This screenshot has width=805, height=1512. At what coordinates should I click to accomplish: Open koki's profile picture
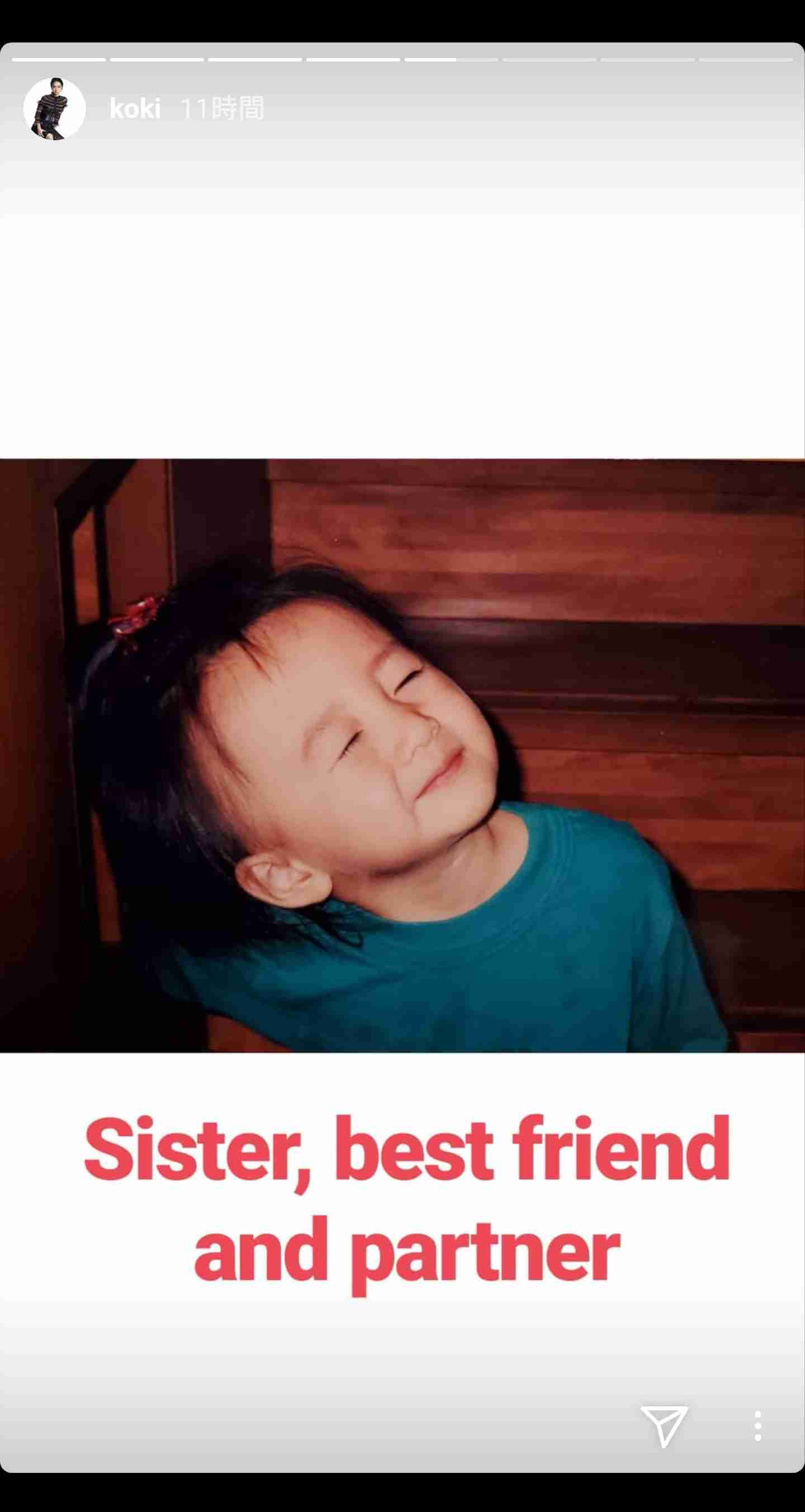[x=54, y=109]
